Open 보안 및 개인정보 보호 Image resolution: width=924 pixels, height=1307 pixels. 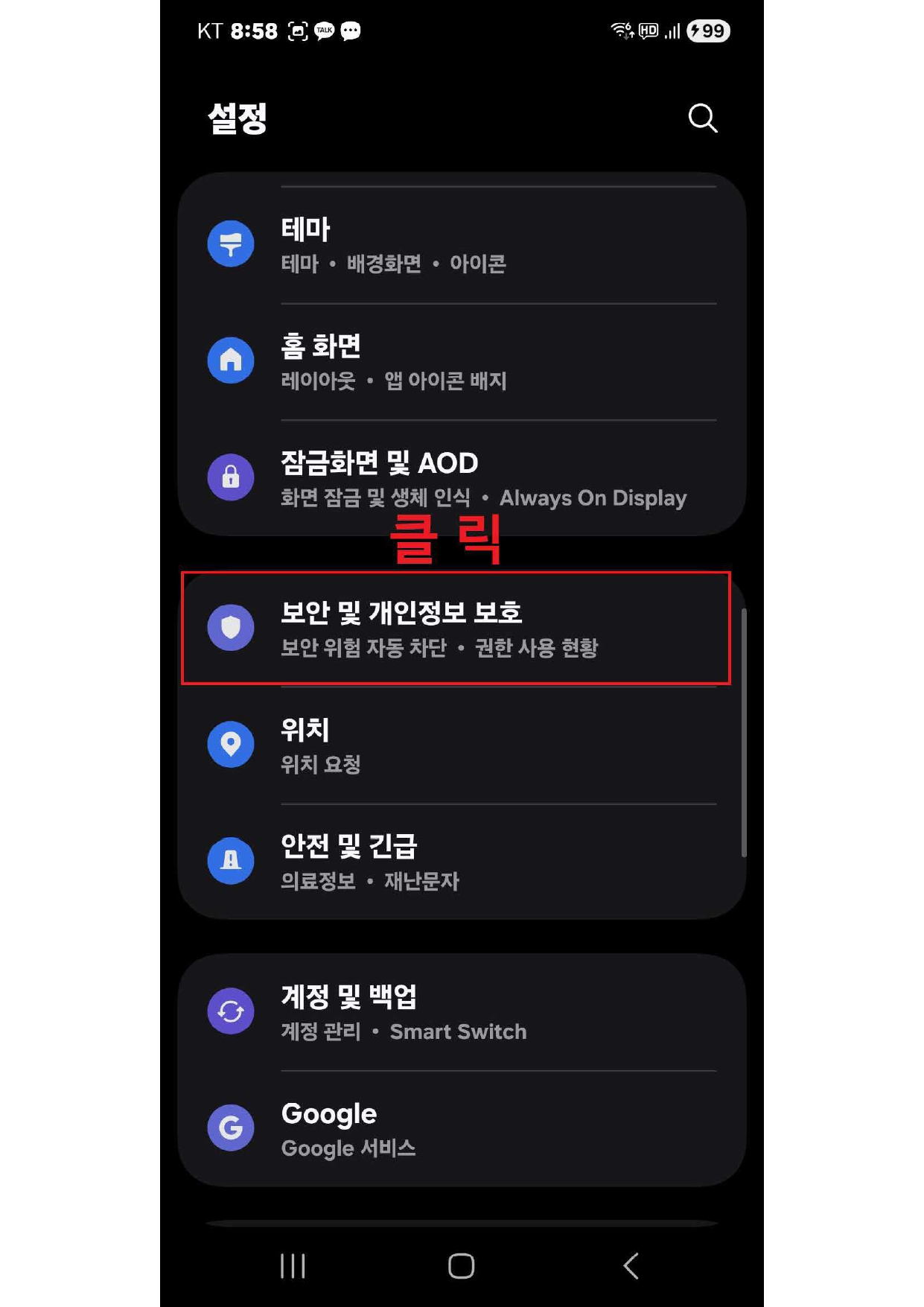(456, 628)
